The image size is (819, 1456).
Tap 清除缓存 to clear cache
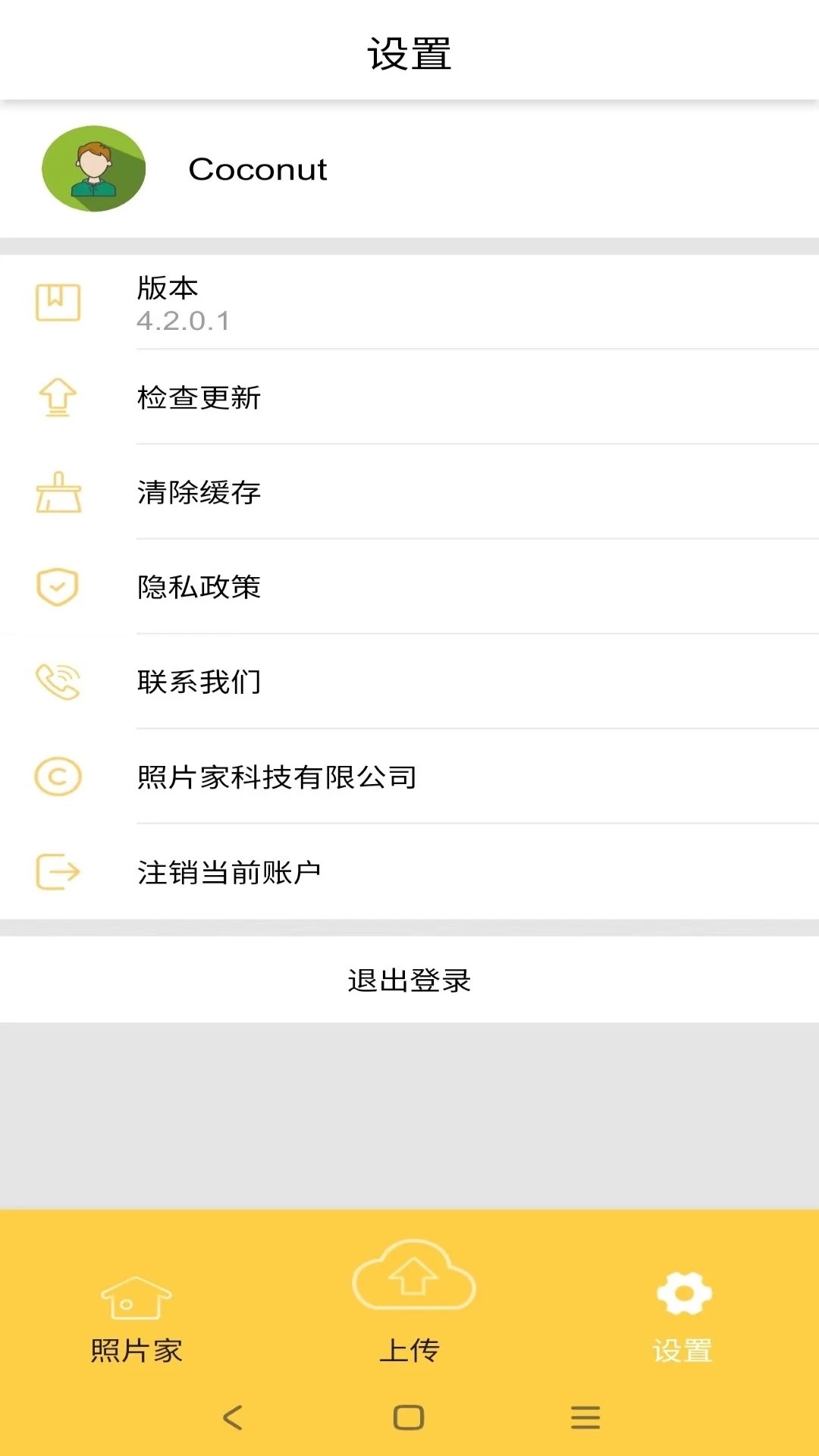click(199, 493)
